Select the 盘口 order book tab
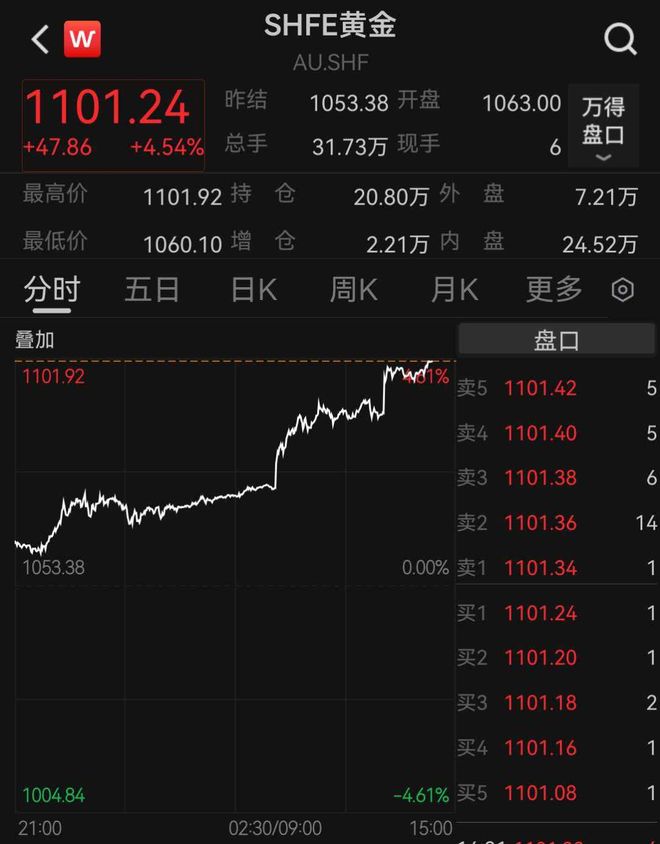Viewport: 660px width, 844px height. pos(556,340)
